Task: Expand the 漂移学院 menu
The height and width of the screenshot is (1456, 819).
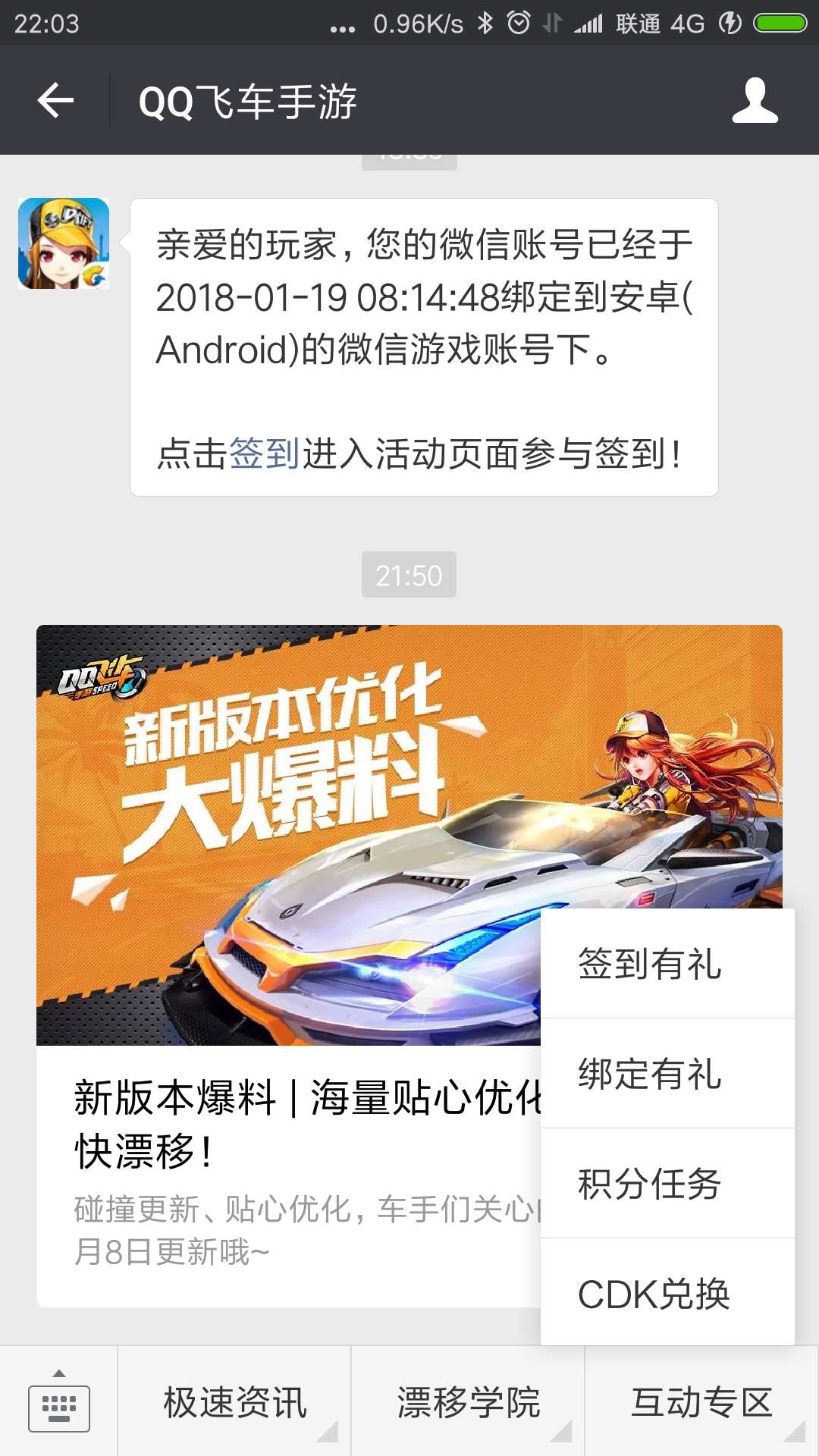Action: tap(468, 1402)
